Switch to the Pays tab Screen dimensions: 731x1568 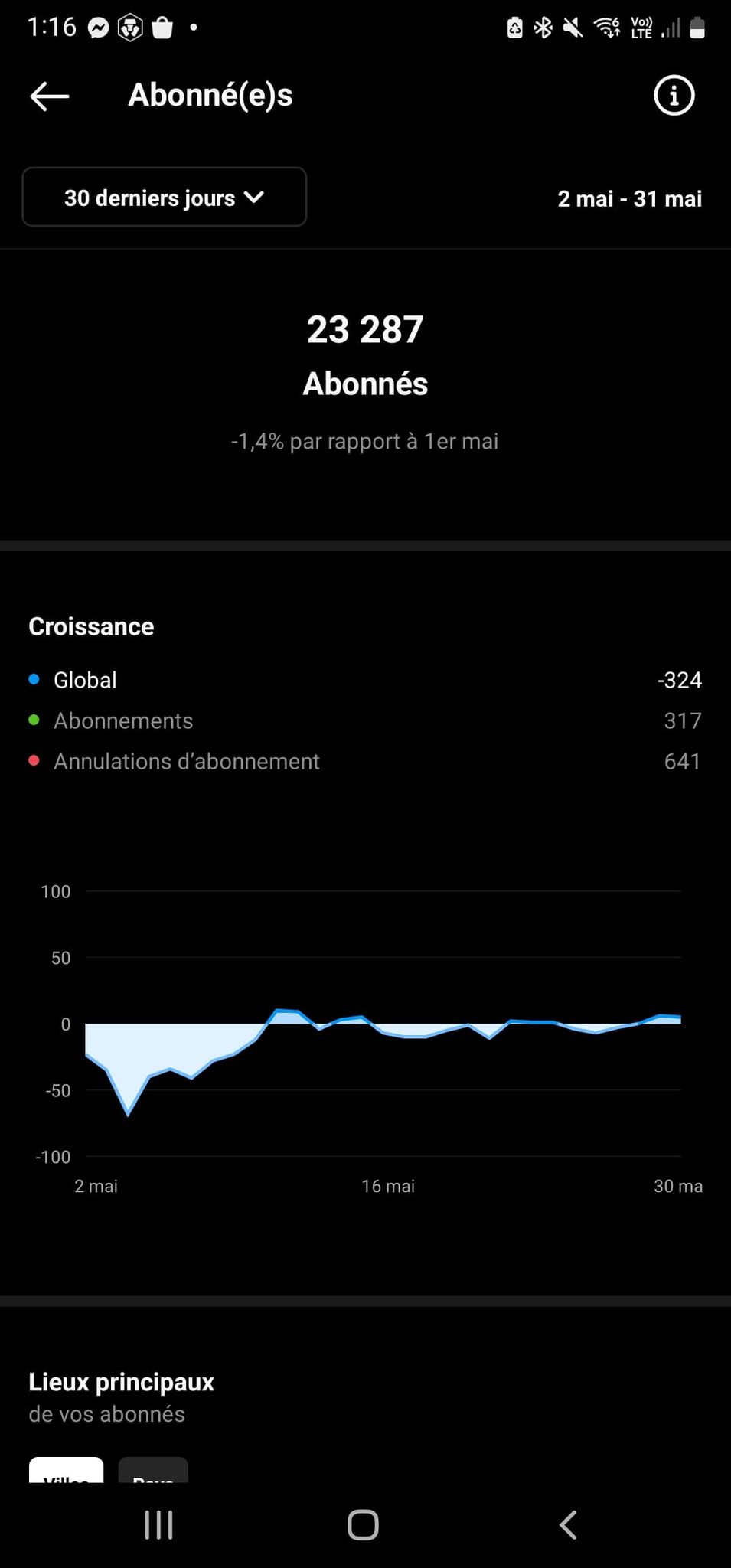click(x=153, y=1470)
